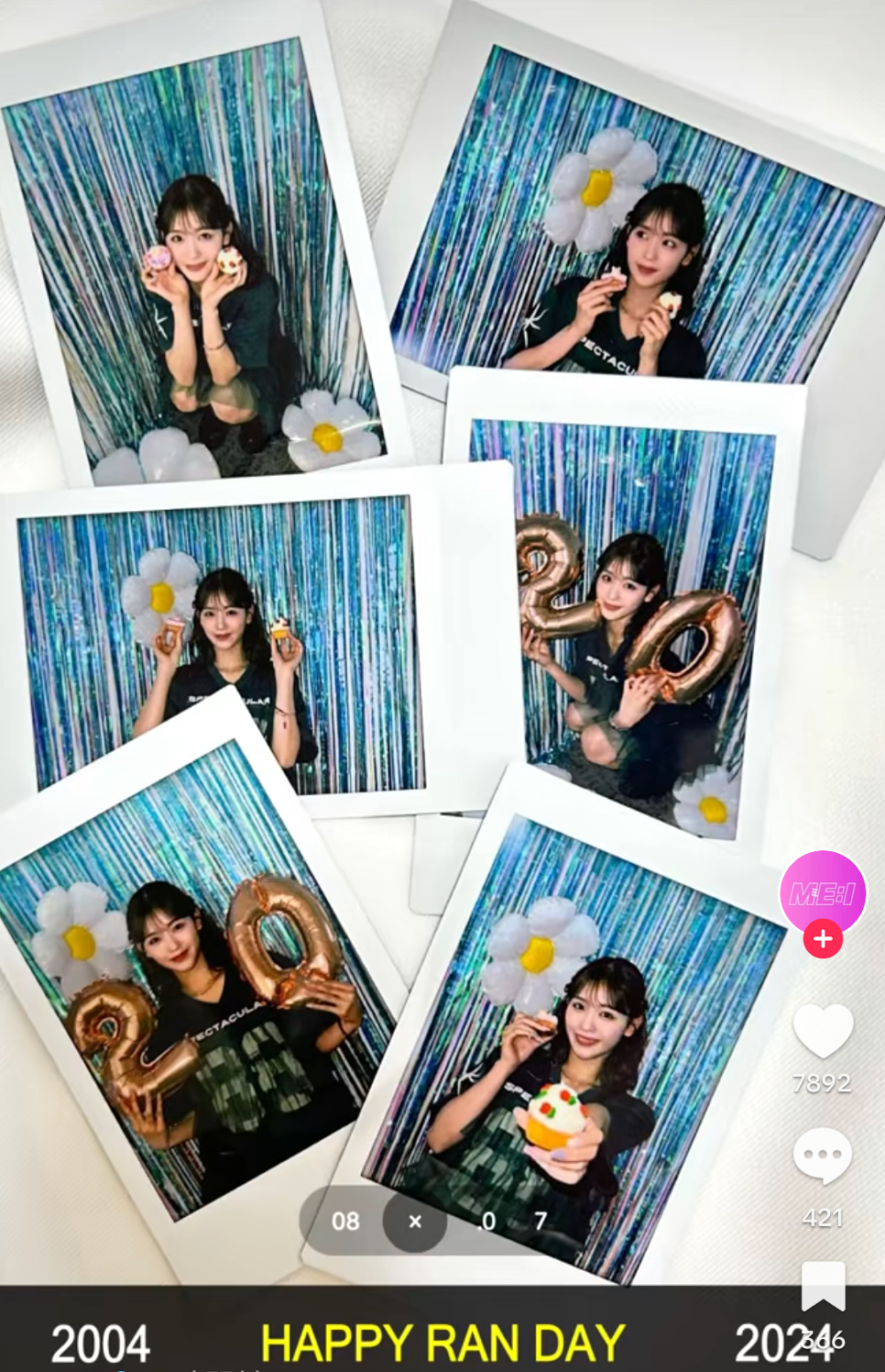Dismiss the overlay with the × button
This screenshot has width=885, height=1372.
pyautogui.click(x=415, y=1221)
